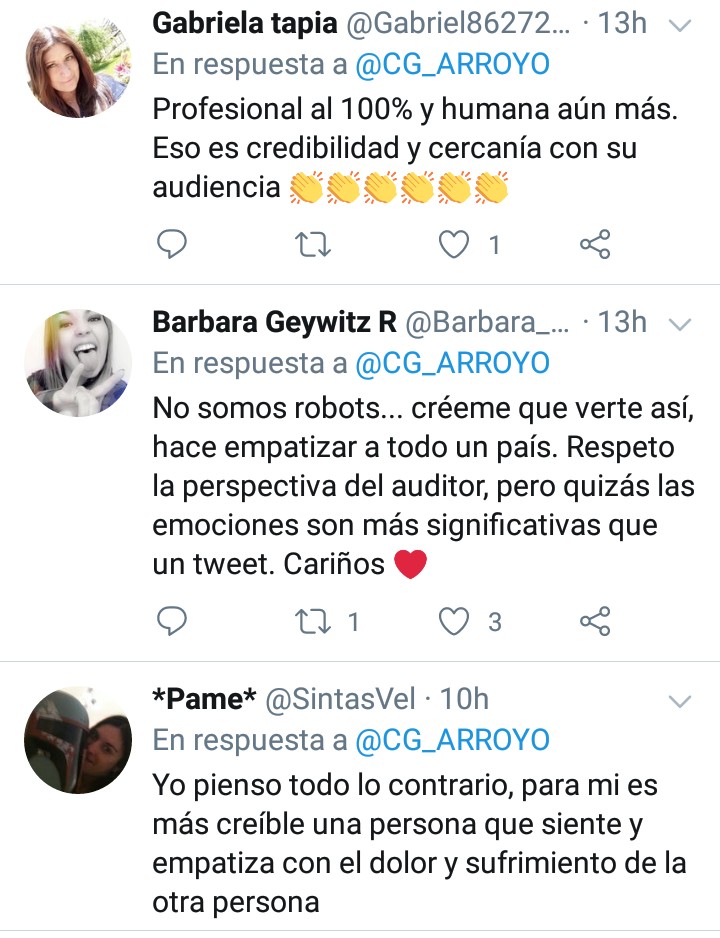Share Barbara Geywitz R's tweet
Viewport: 720px width, 938px height.
coord(595,621)
